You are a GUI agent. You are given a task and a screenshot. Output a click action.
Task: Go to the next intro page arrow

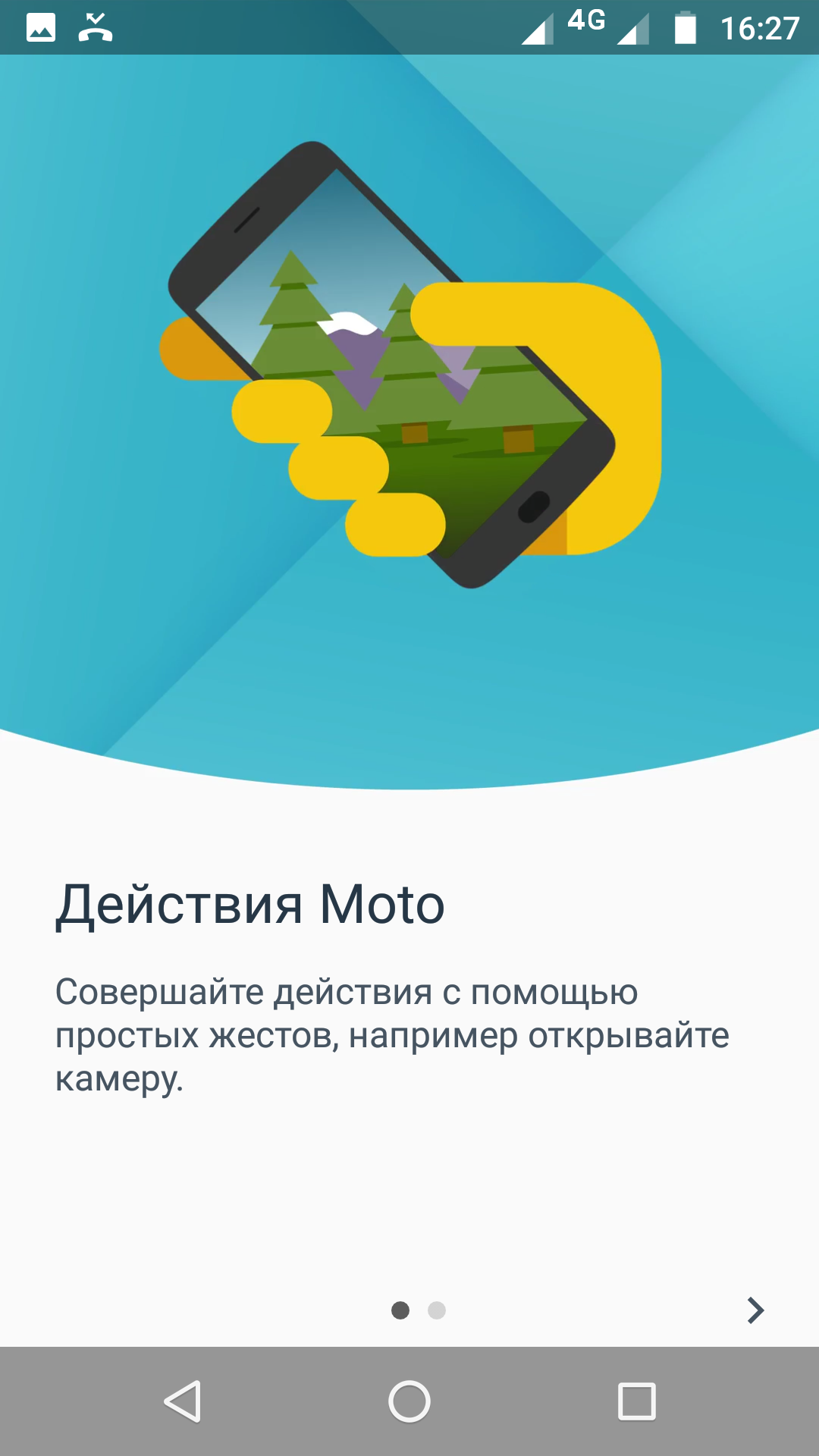pyautogui.click(x=755, y=1310)
